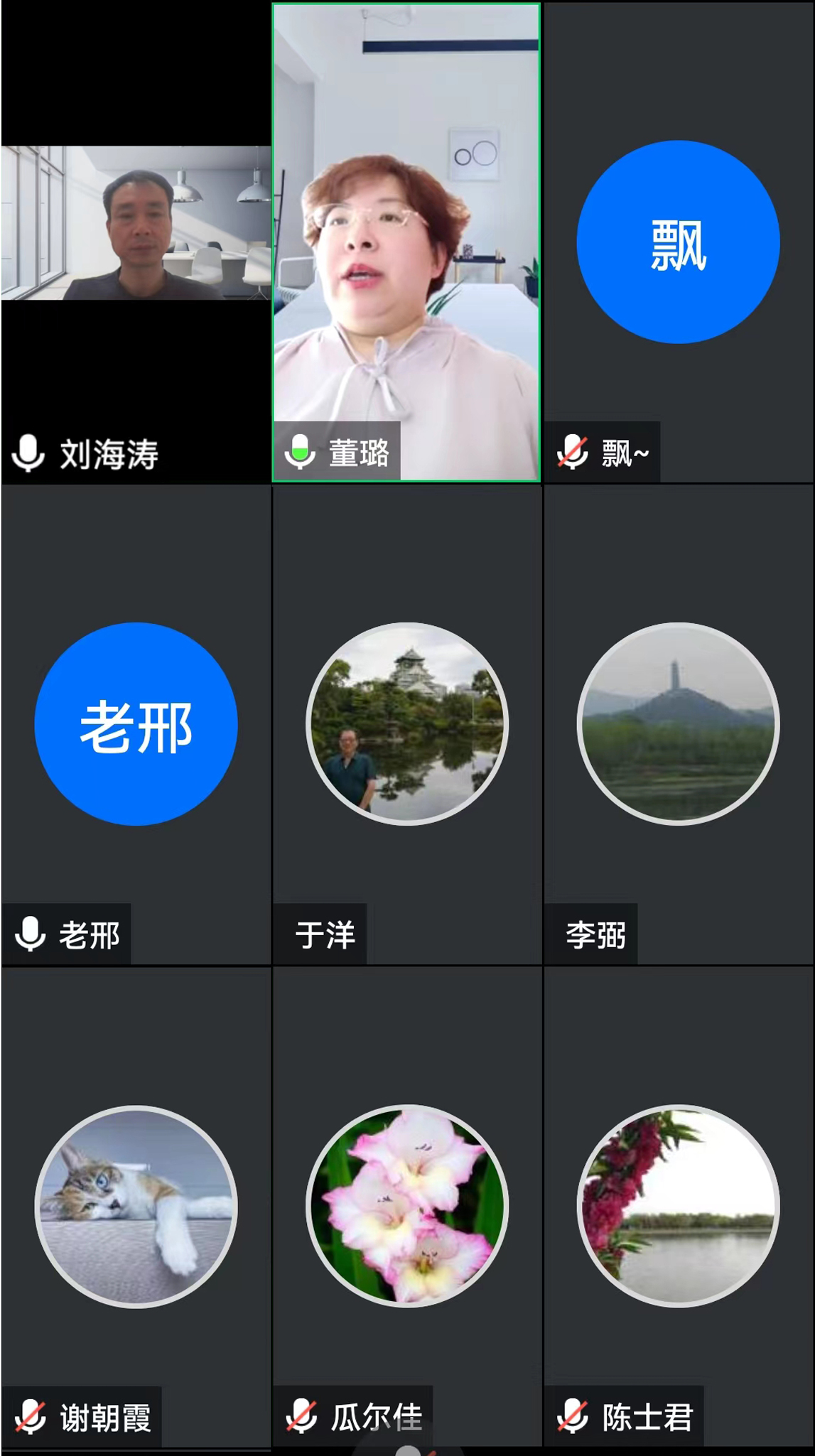Enlarge 董璐's speaking video tile
This screenshot has height=1456, width=815.
[x=406, y=242]
